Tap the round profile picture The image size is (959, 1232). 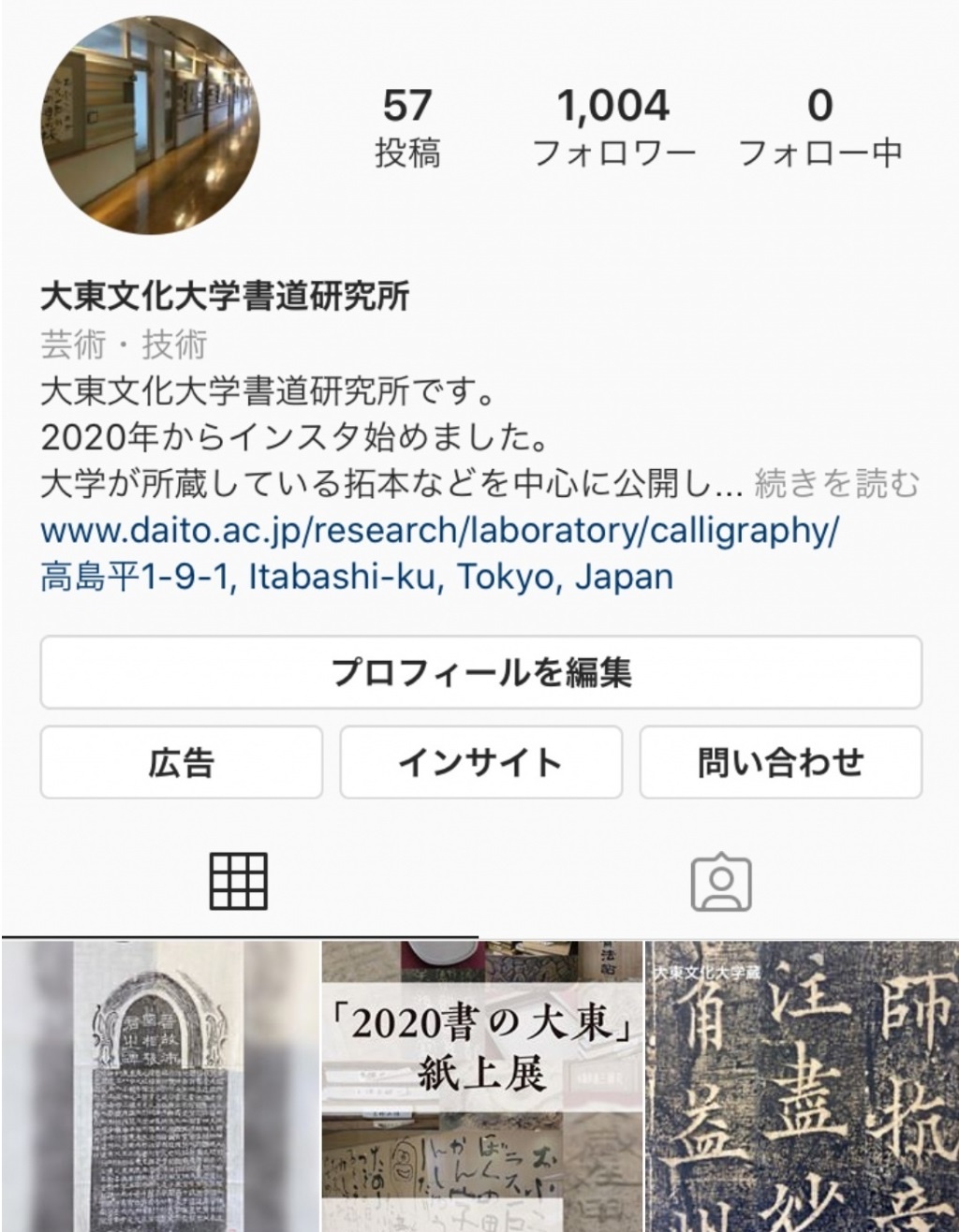tap(151, 125)
